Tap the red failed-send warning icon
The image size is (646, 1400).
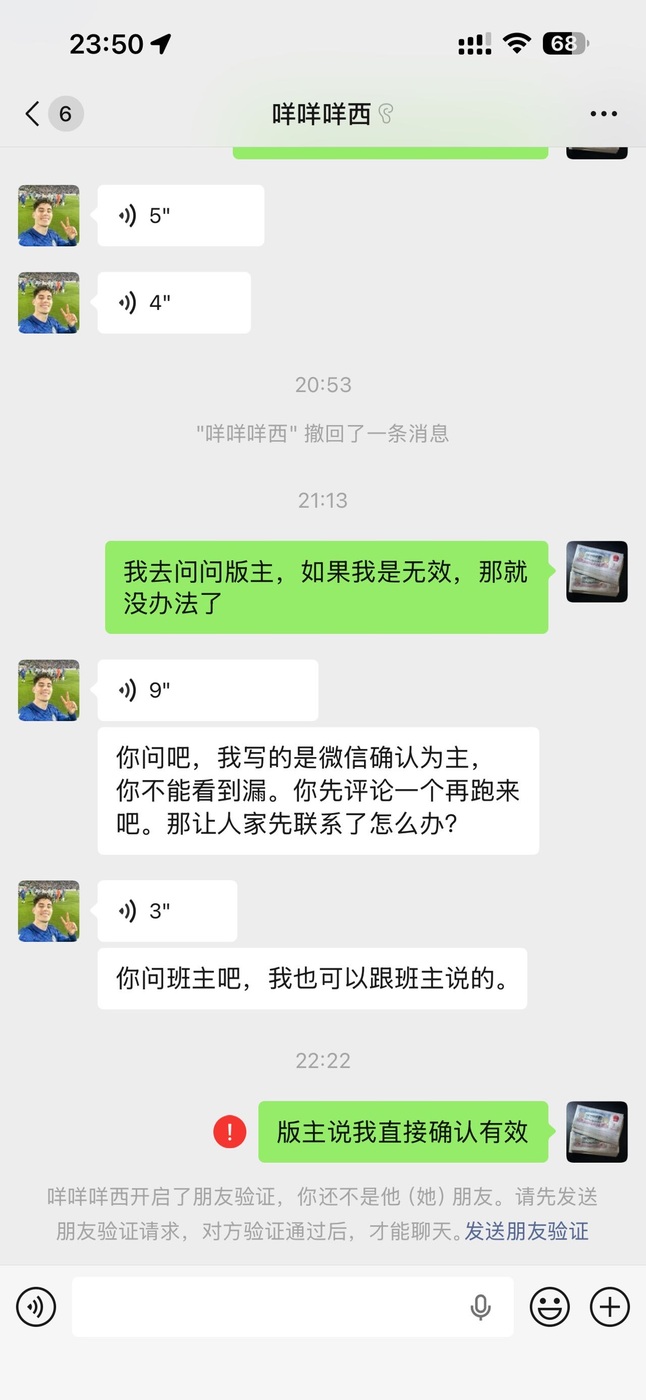pos(230,1132)
